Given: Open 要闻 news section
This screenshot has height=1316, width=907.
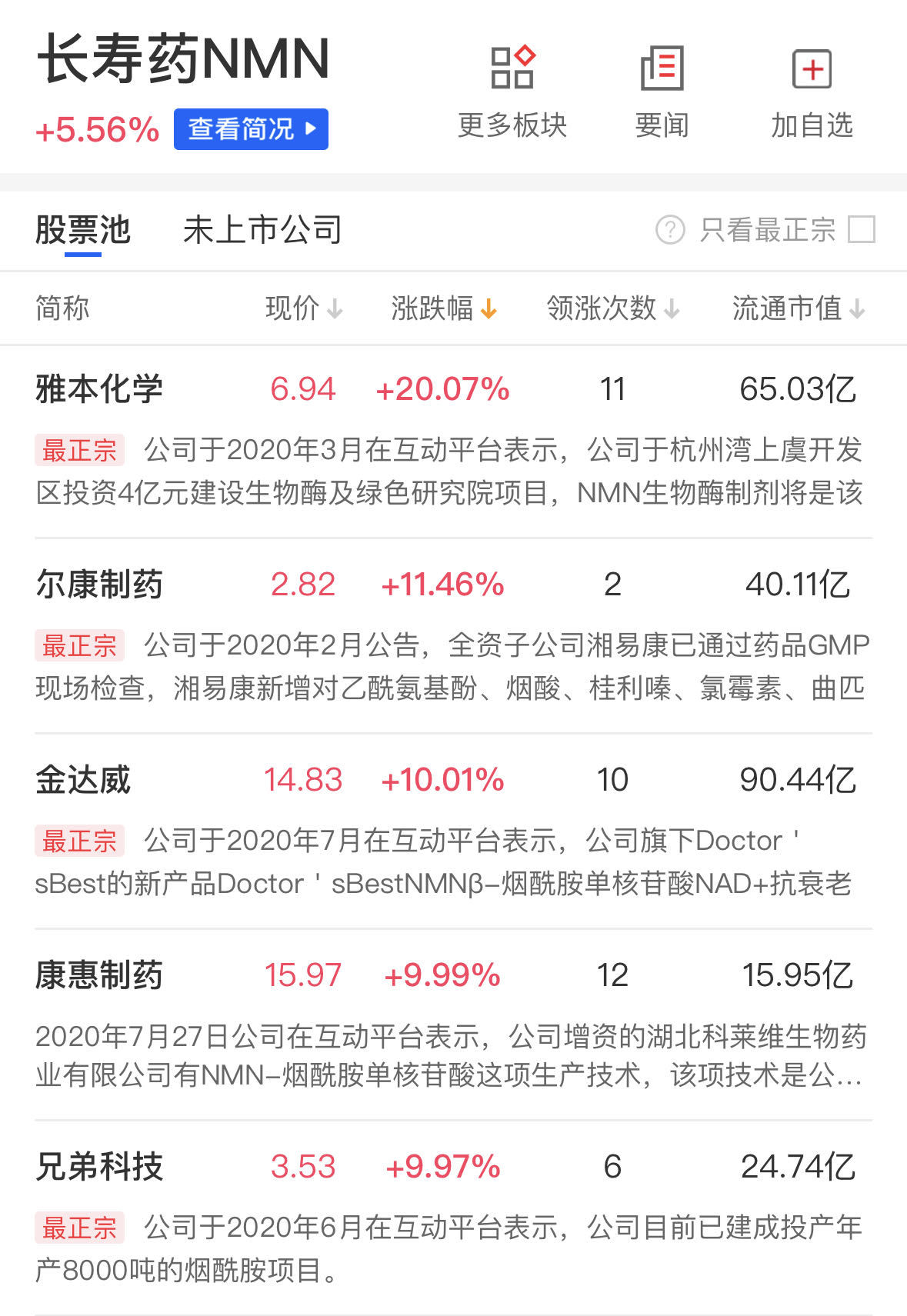Looking at the screenshot, I should pos(662,92).
